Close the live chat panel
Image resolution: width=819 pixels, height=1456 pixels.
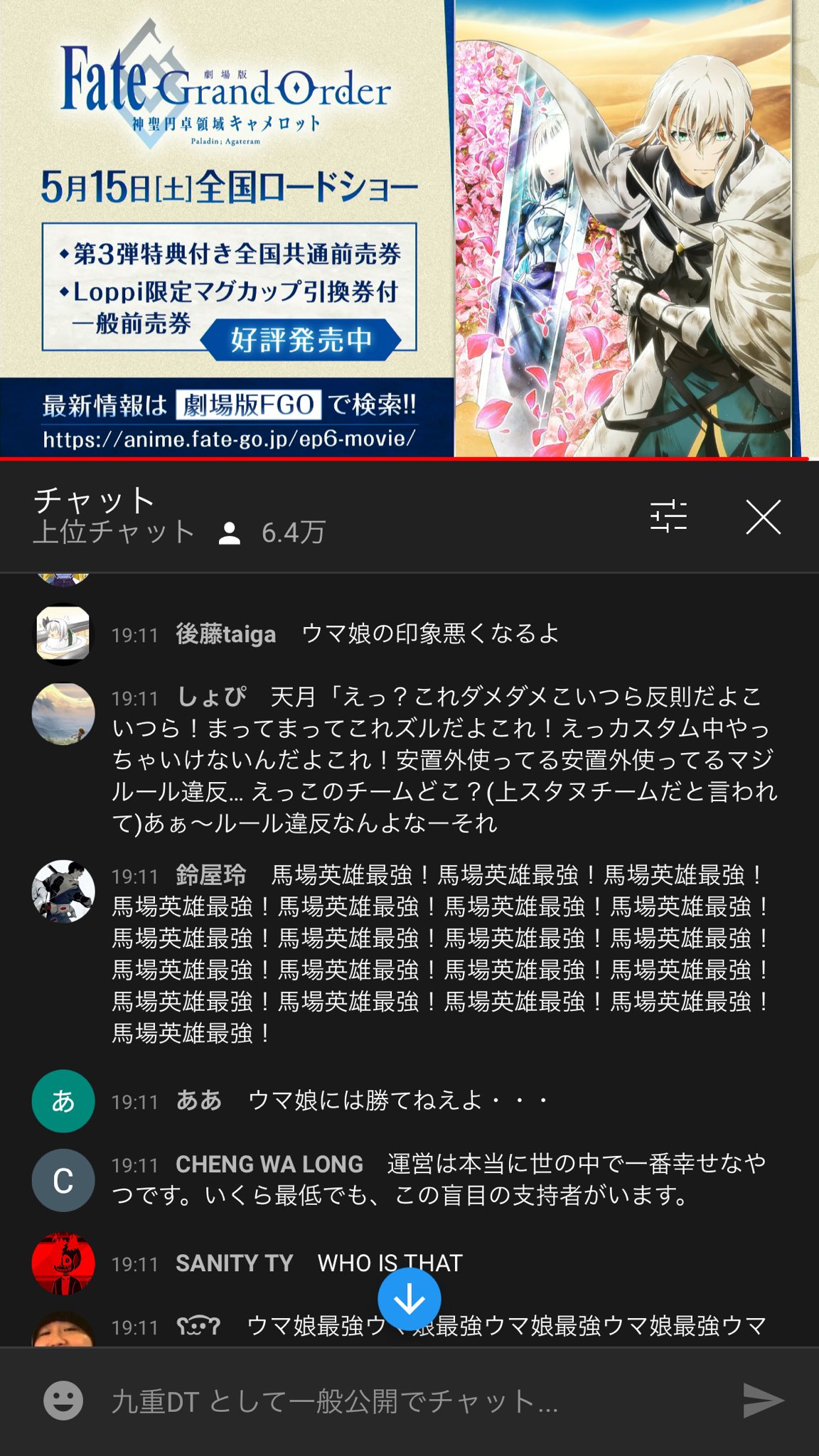763,516
